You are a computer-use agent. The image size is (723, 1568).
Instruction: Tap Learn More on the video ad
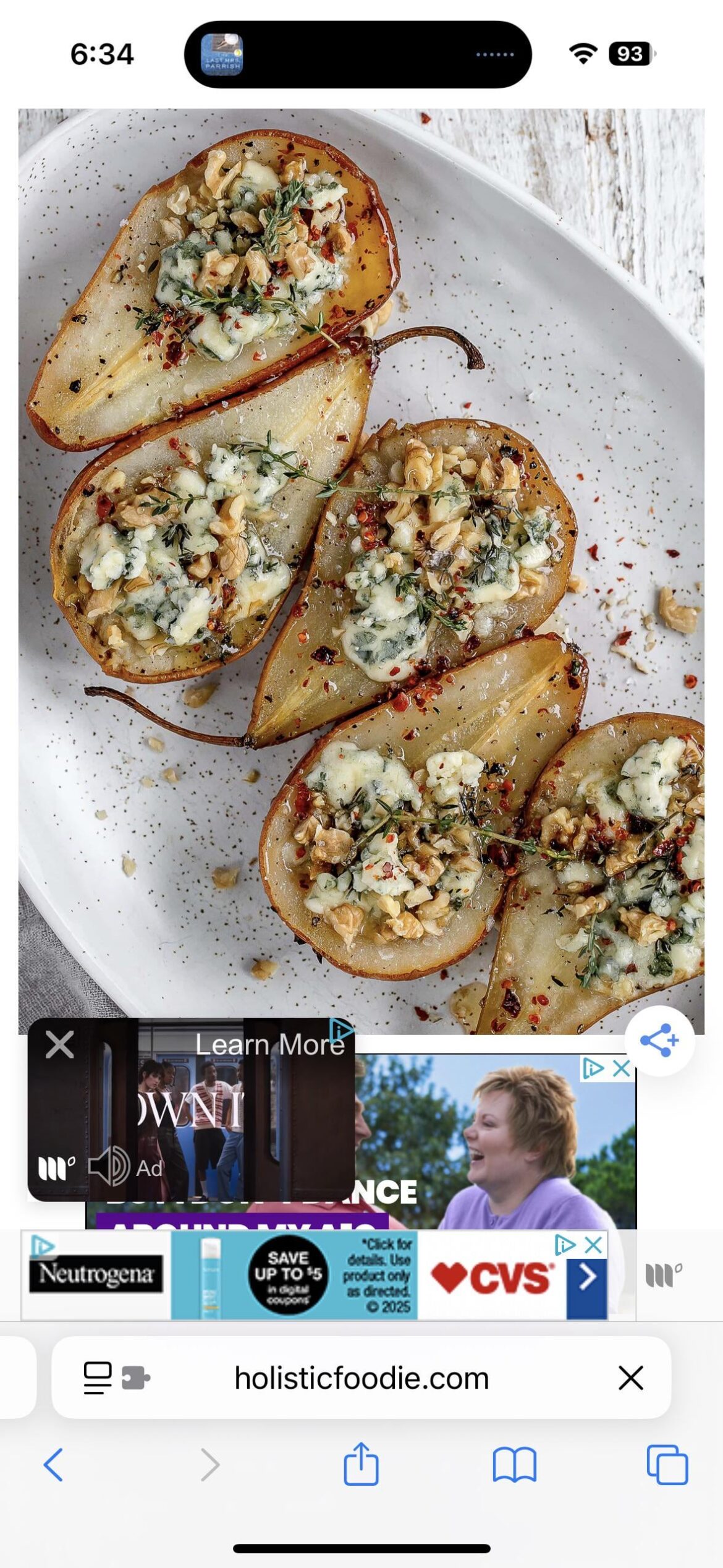(270, 1045)
